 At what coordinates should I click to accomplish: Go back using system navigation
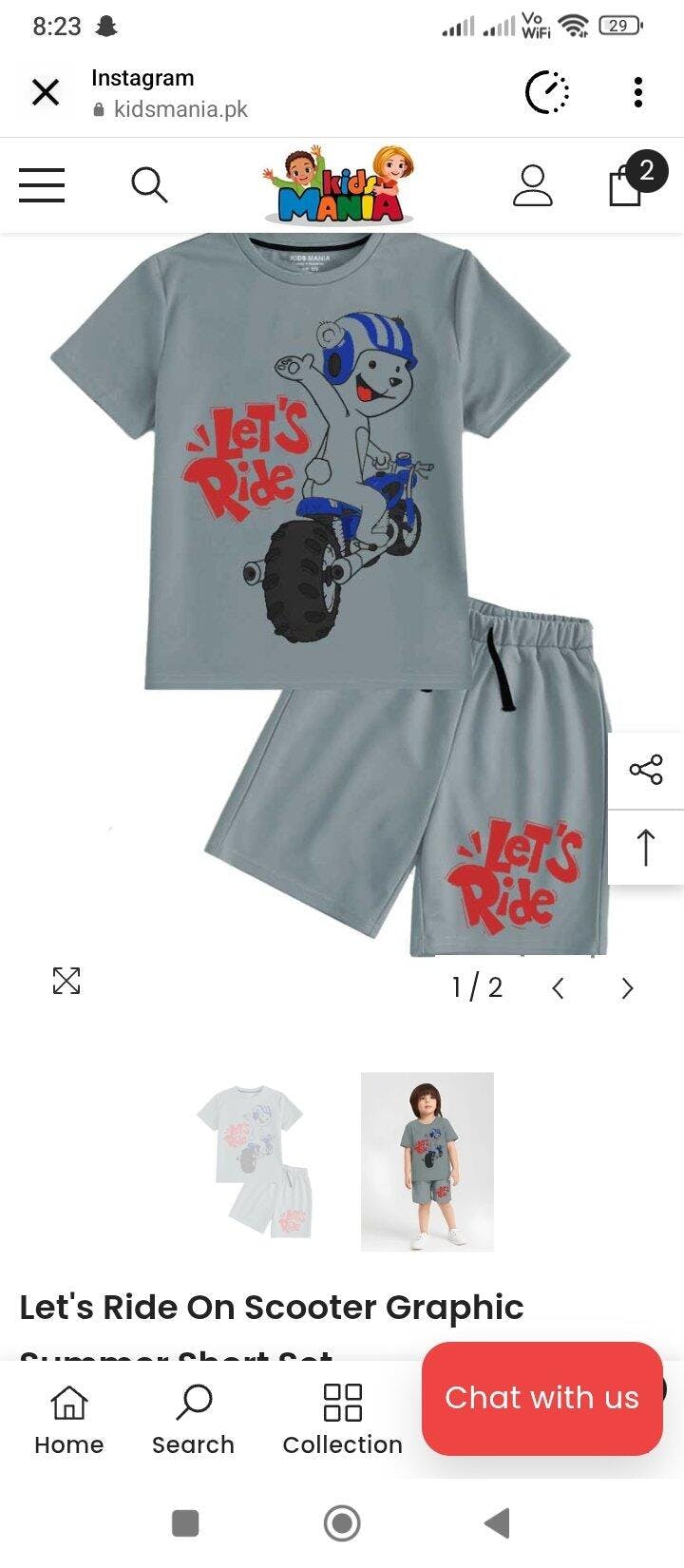[x=497, y=1522]
